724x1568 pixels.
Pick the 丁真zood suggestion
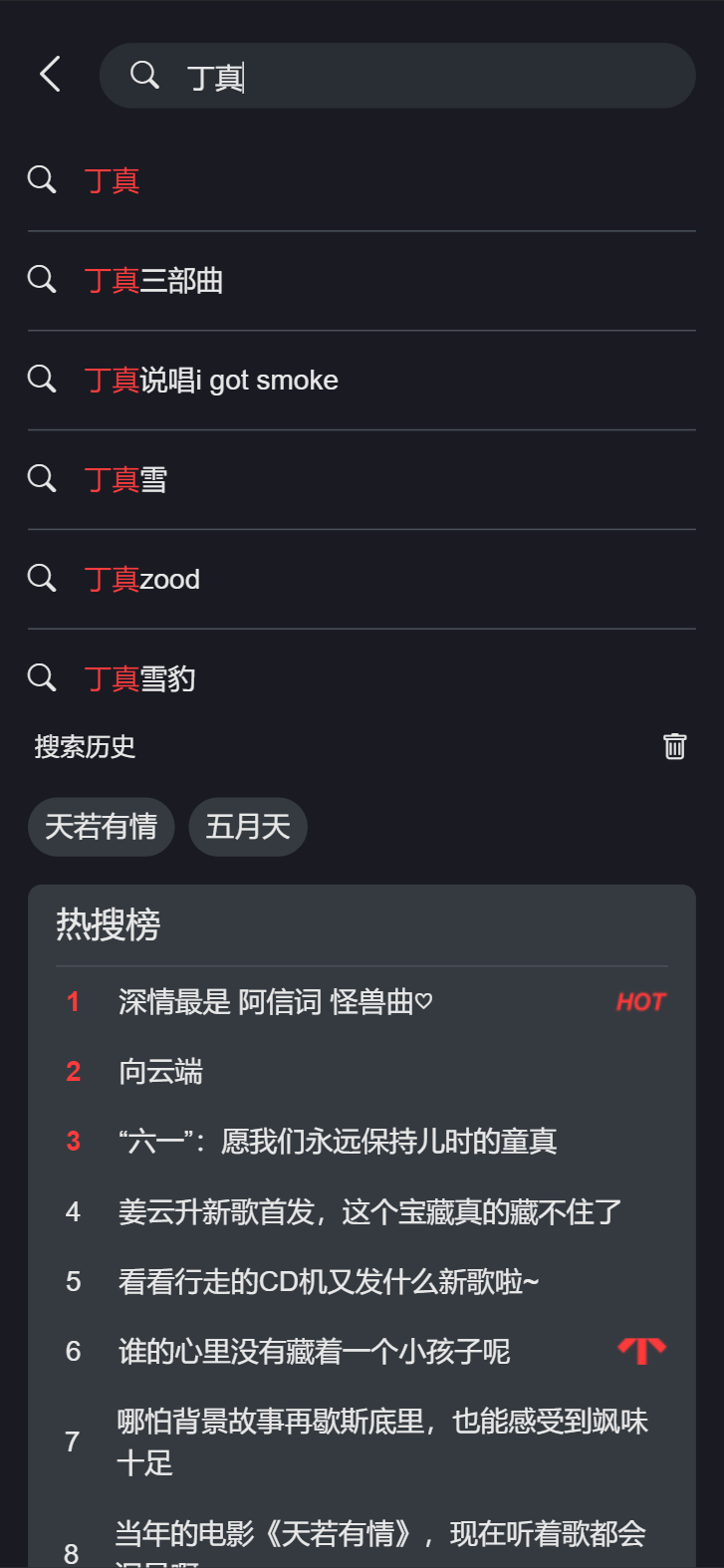click(x=362, y=579)
